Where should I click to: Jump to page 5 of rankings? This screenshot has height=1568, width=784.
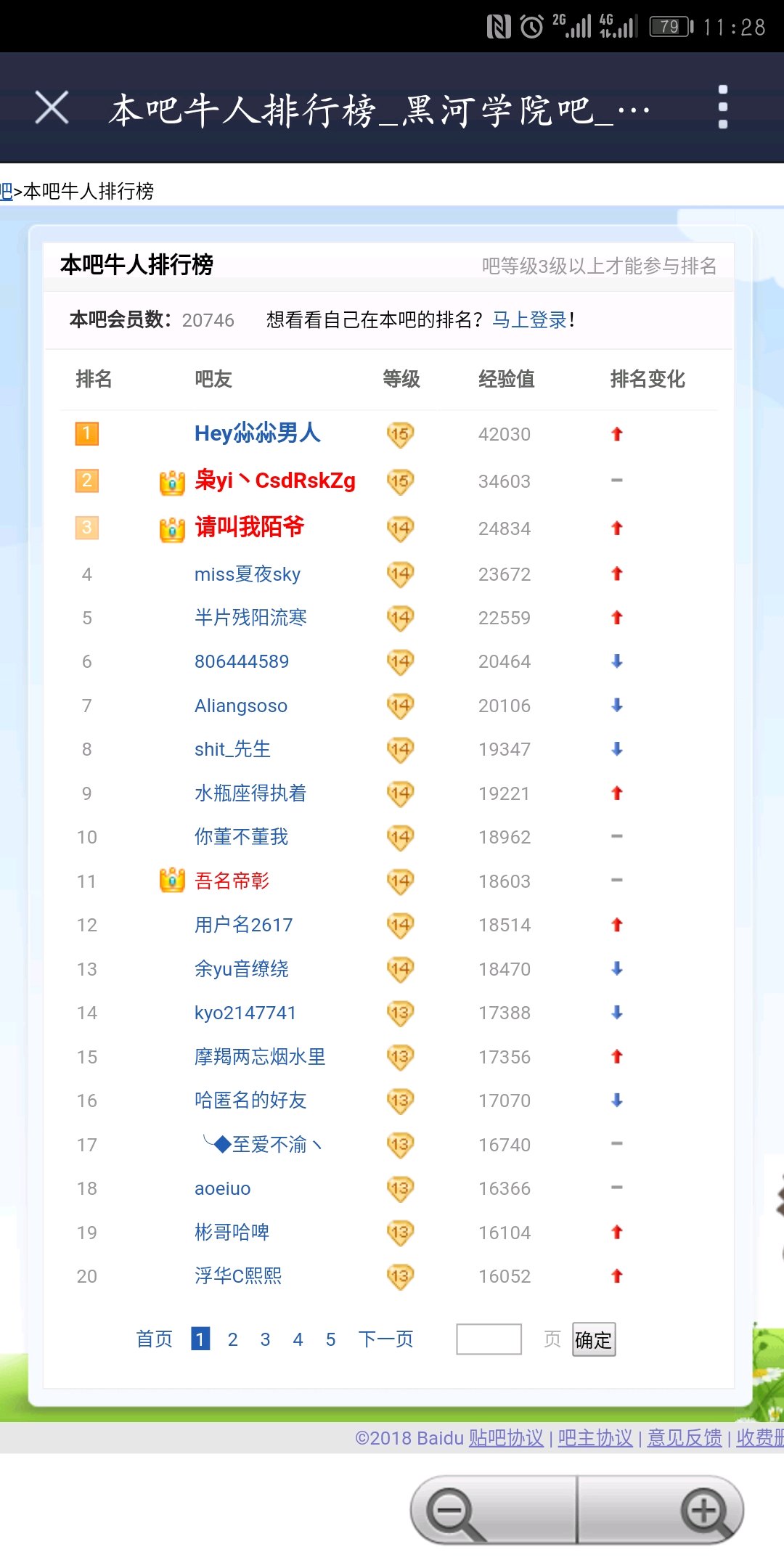[x=330, y=1339]
